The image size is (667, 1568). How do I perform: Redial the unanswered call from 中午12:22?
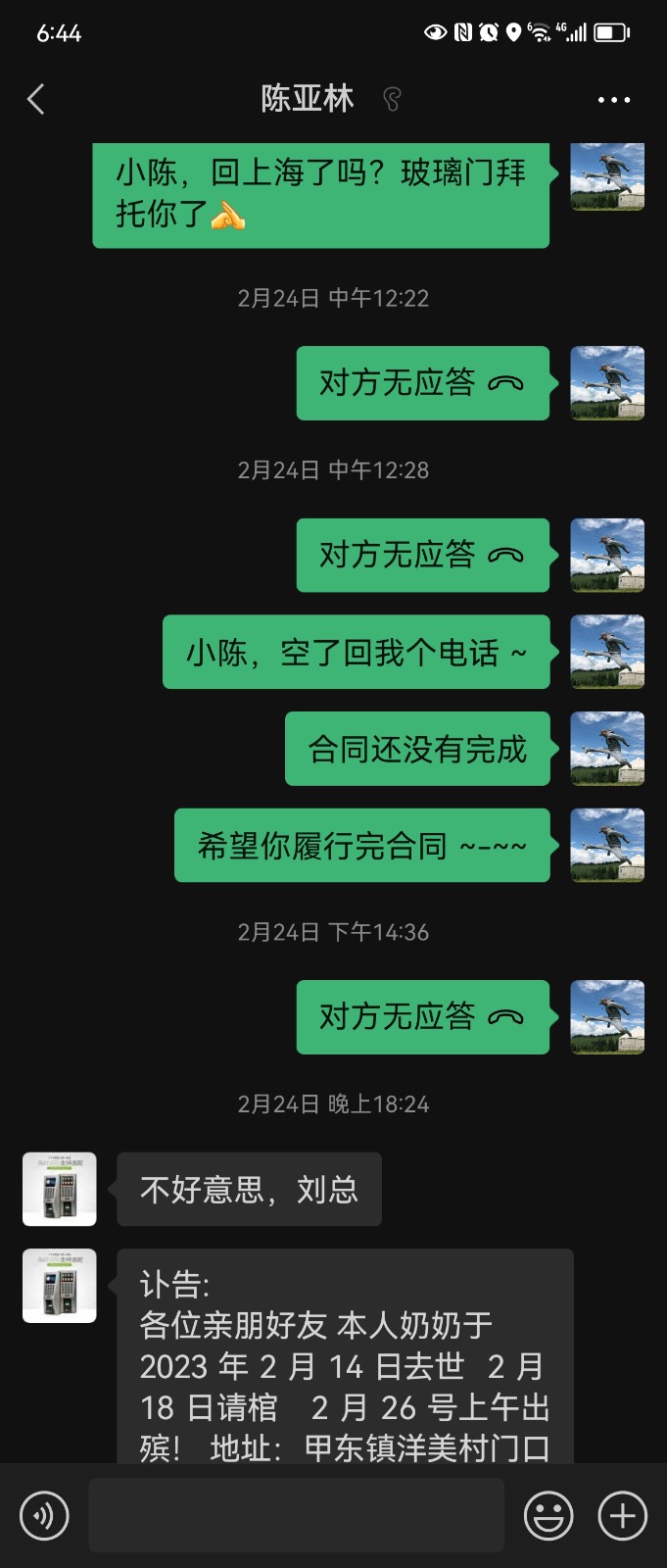[x=422, y=383]
